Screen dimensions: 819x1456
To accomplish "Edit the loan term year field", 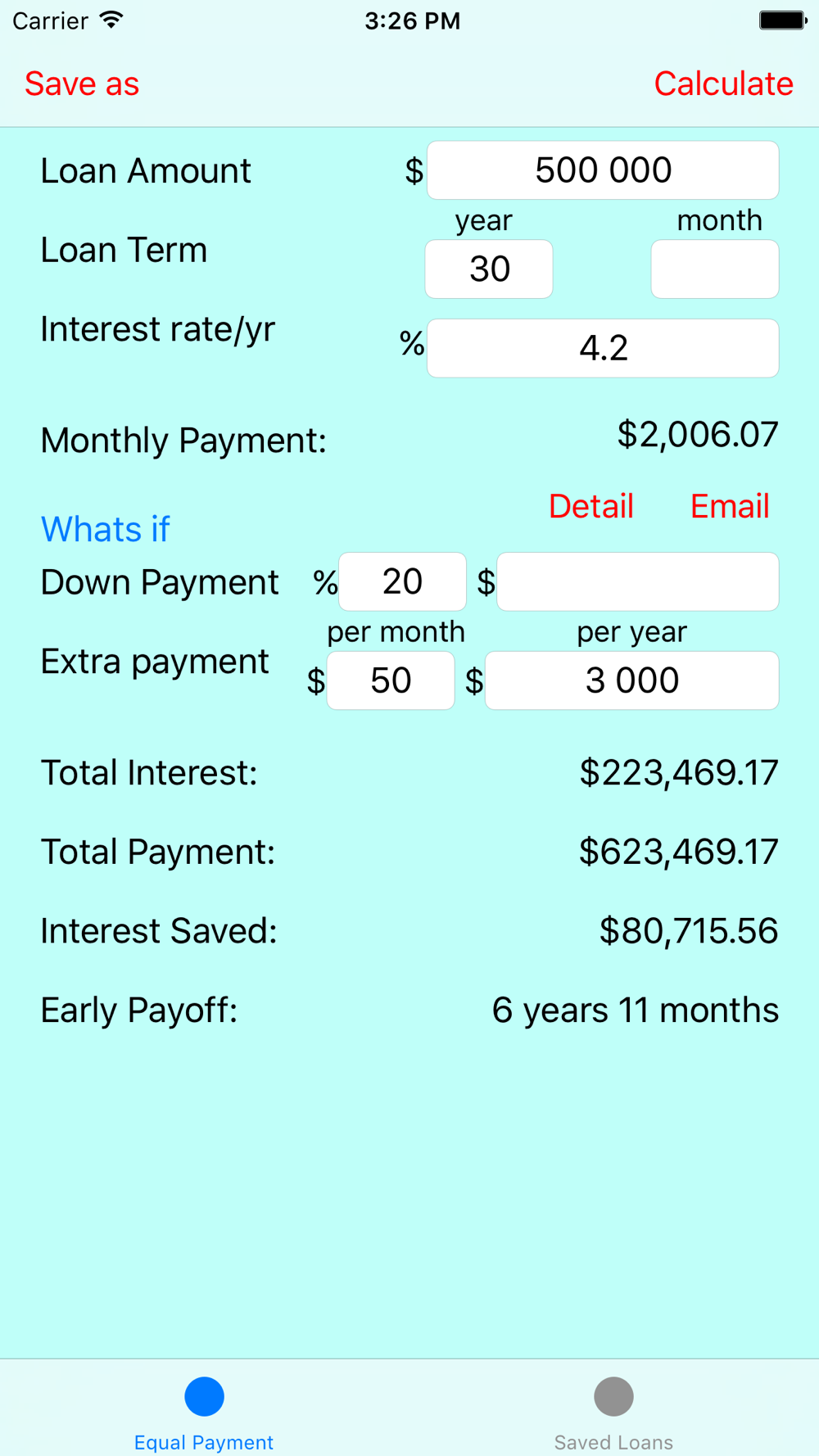I will tap(489, 269).
